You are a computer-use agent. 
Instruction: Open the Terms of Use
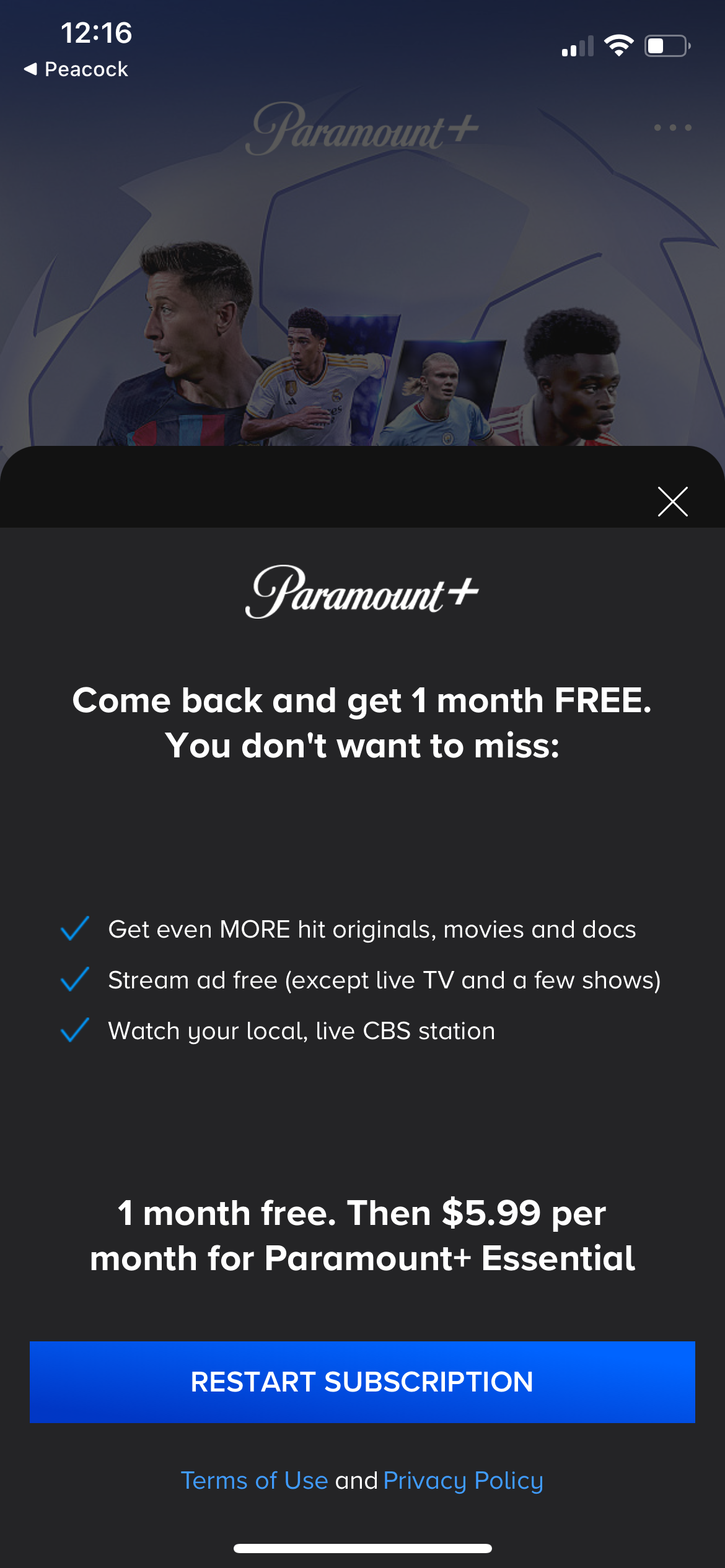tap(255, 1481)
